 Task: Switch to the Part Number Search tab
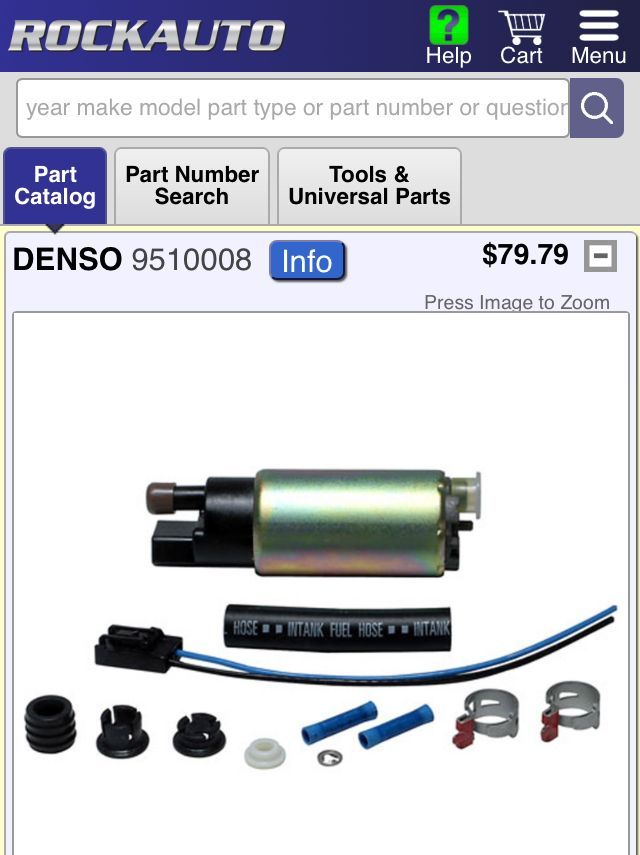(192, 186)
